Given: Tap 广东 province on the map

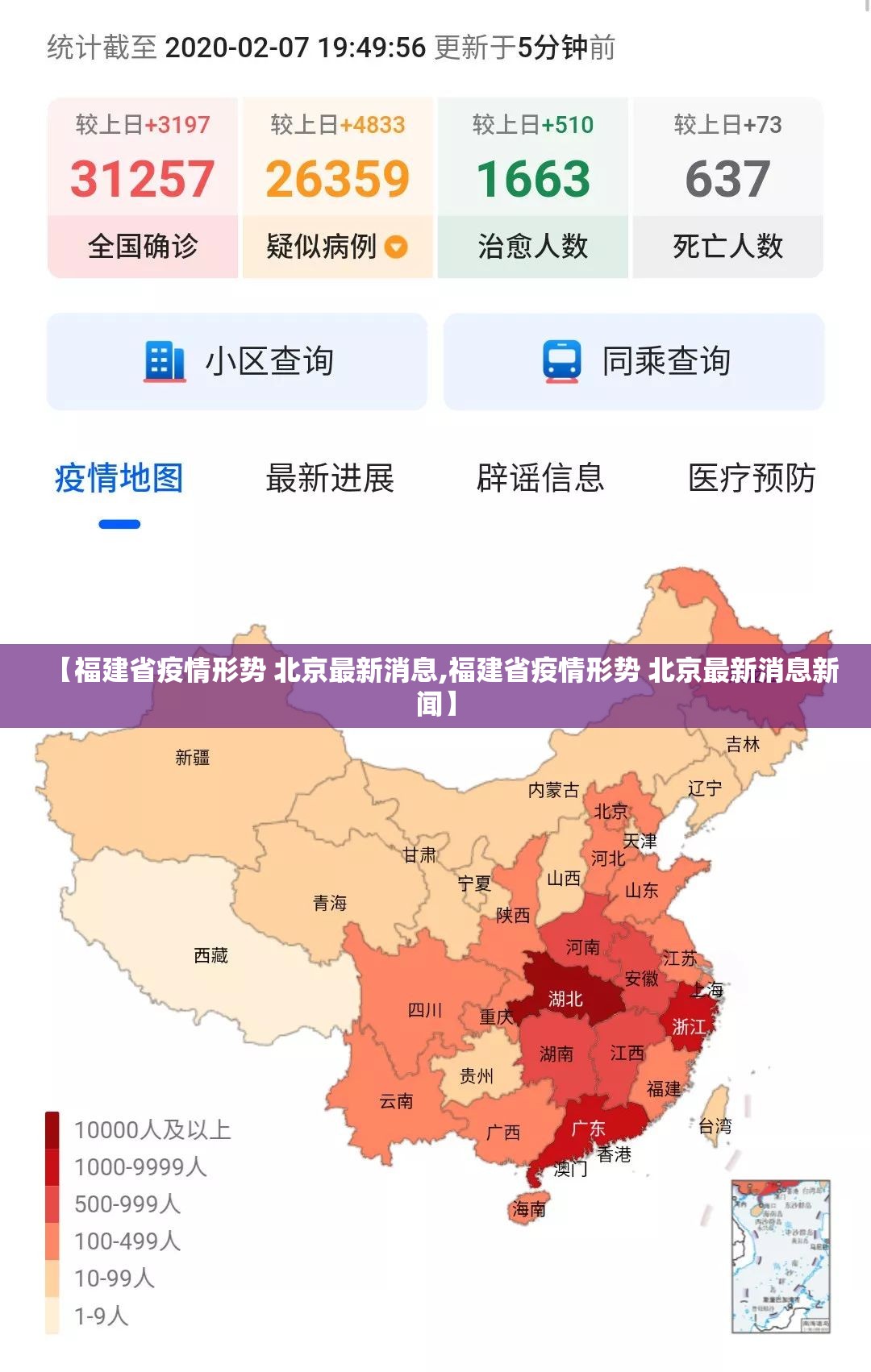Looking at the screenshot, I should coord(589,1128).
